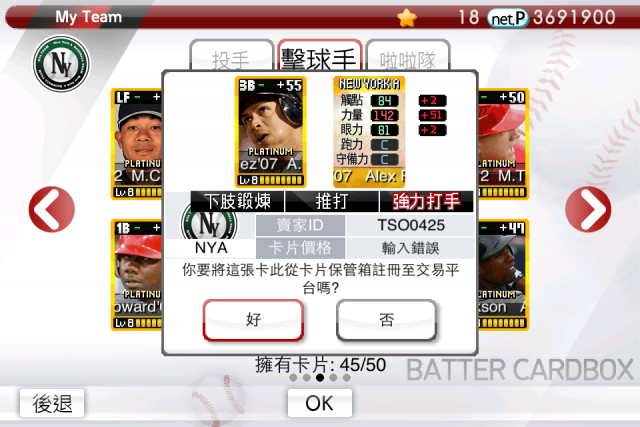Open the 啦啦隊 tab
The height and width of the screenshot is (427, 640).
click(x=407, y=58)
